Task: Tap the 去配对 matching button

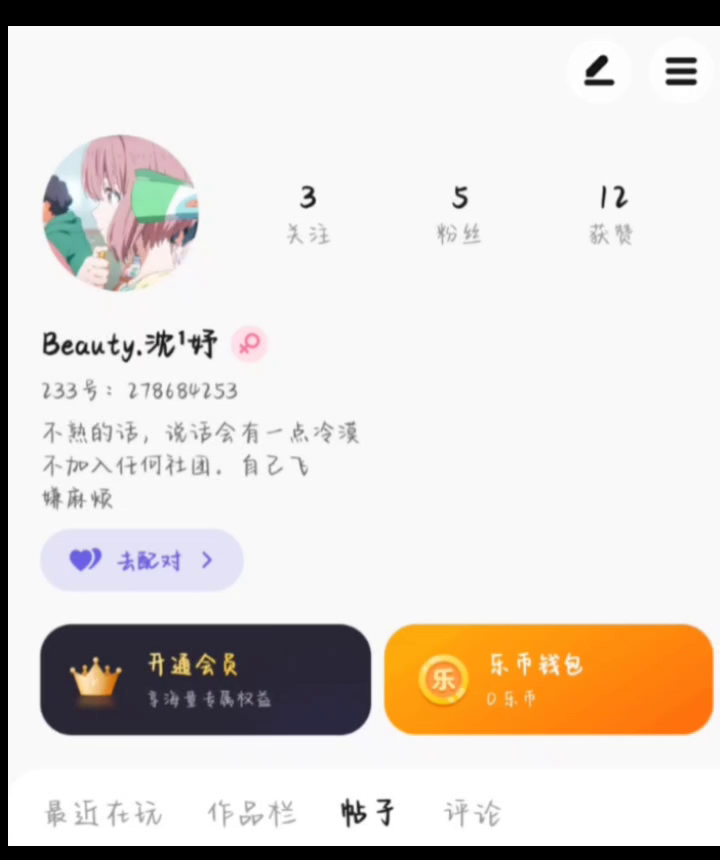Action: point(142,560)
